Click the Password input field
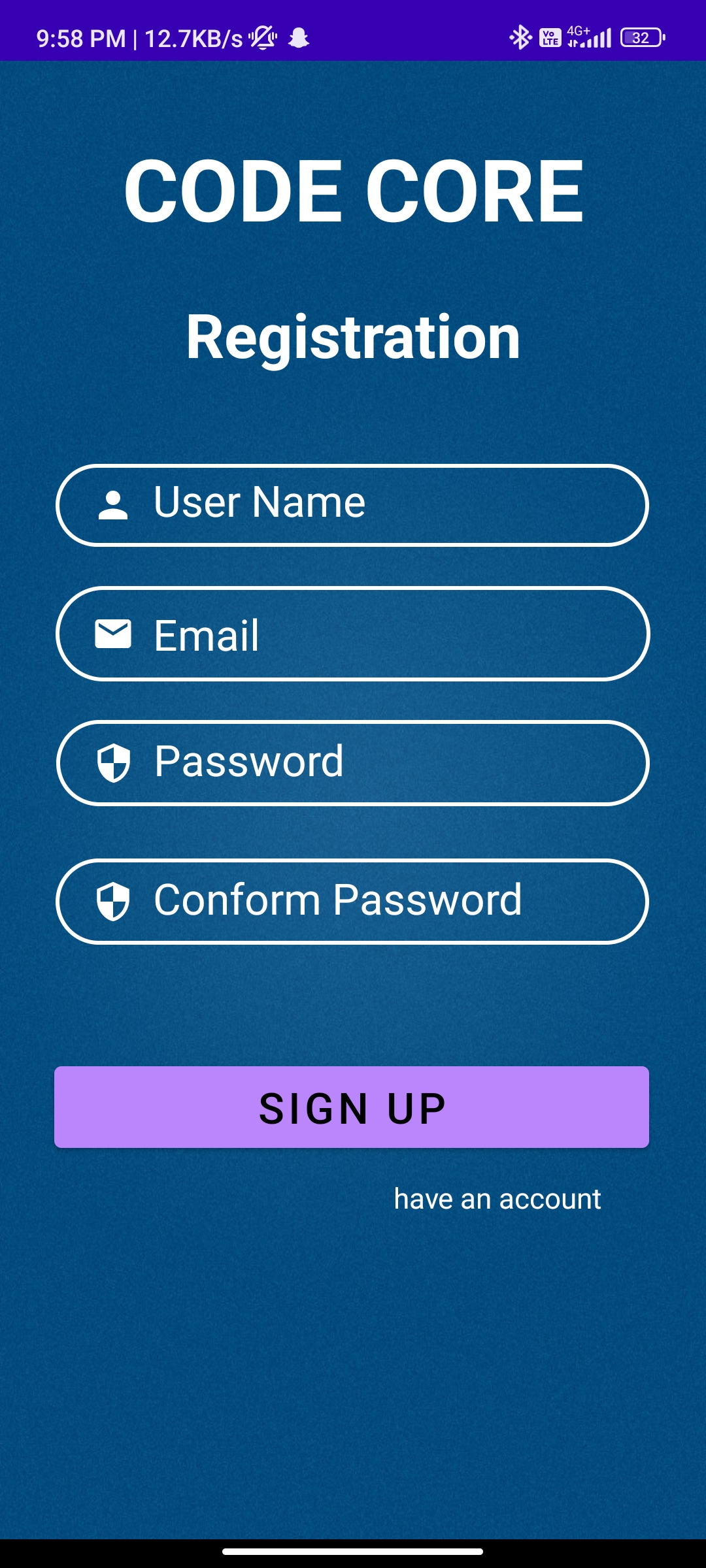The image size is (706, 1568). (353, 763)
